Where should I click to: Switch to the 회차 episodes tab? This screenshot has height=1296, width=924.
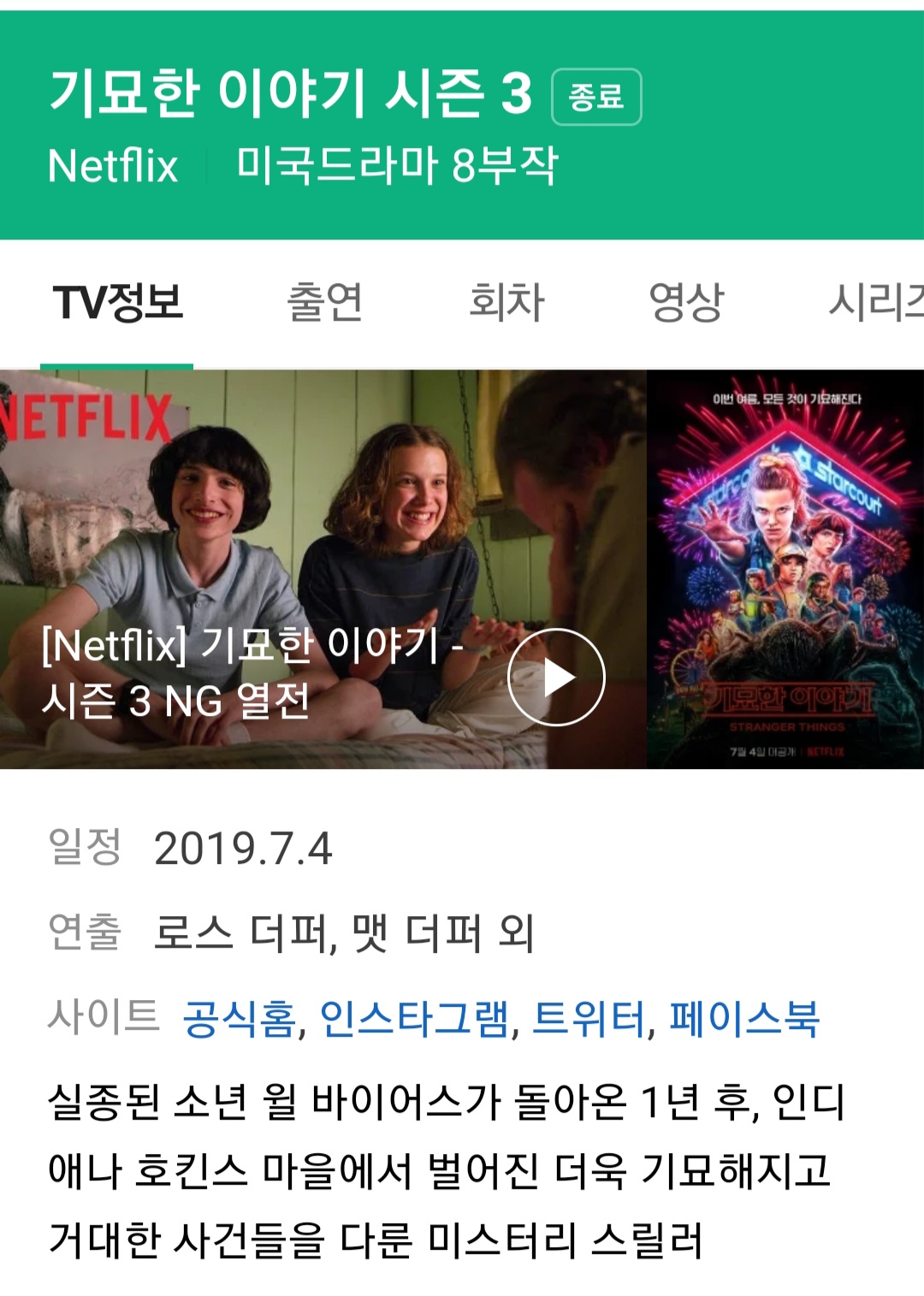click(x=506, y=302)
